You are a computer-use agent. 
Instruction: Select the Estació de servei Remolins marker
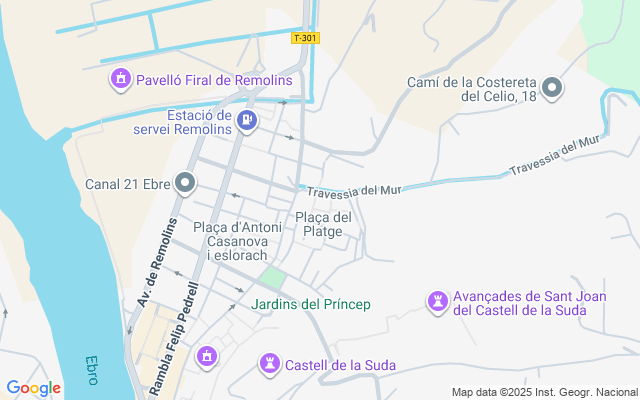tap(247, 122)
